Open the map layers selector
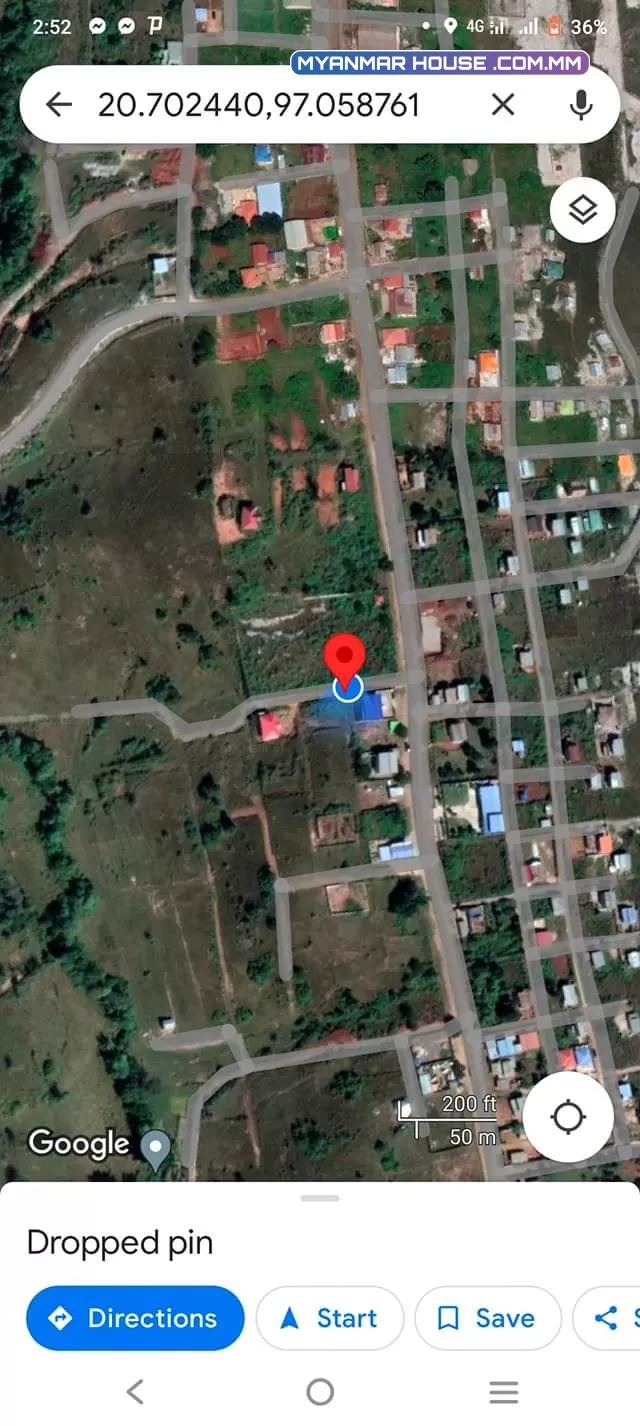 tap(582, 210)
